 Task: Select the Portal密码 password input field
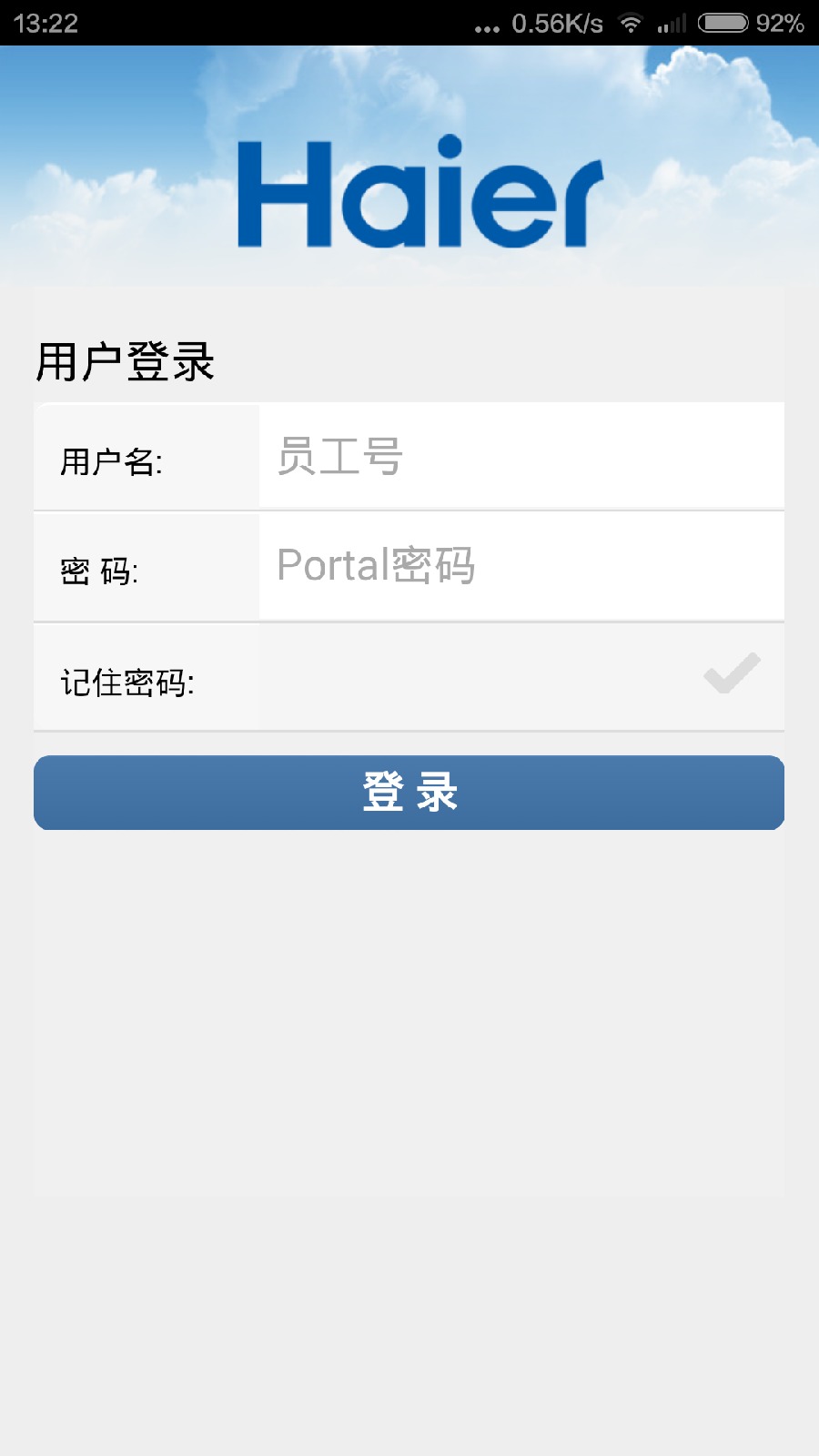coord(519,566)
